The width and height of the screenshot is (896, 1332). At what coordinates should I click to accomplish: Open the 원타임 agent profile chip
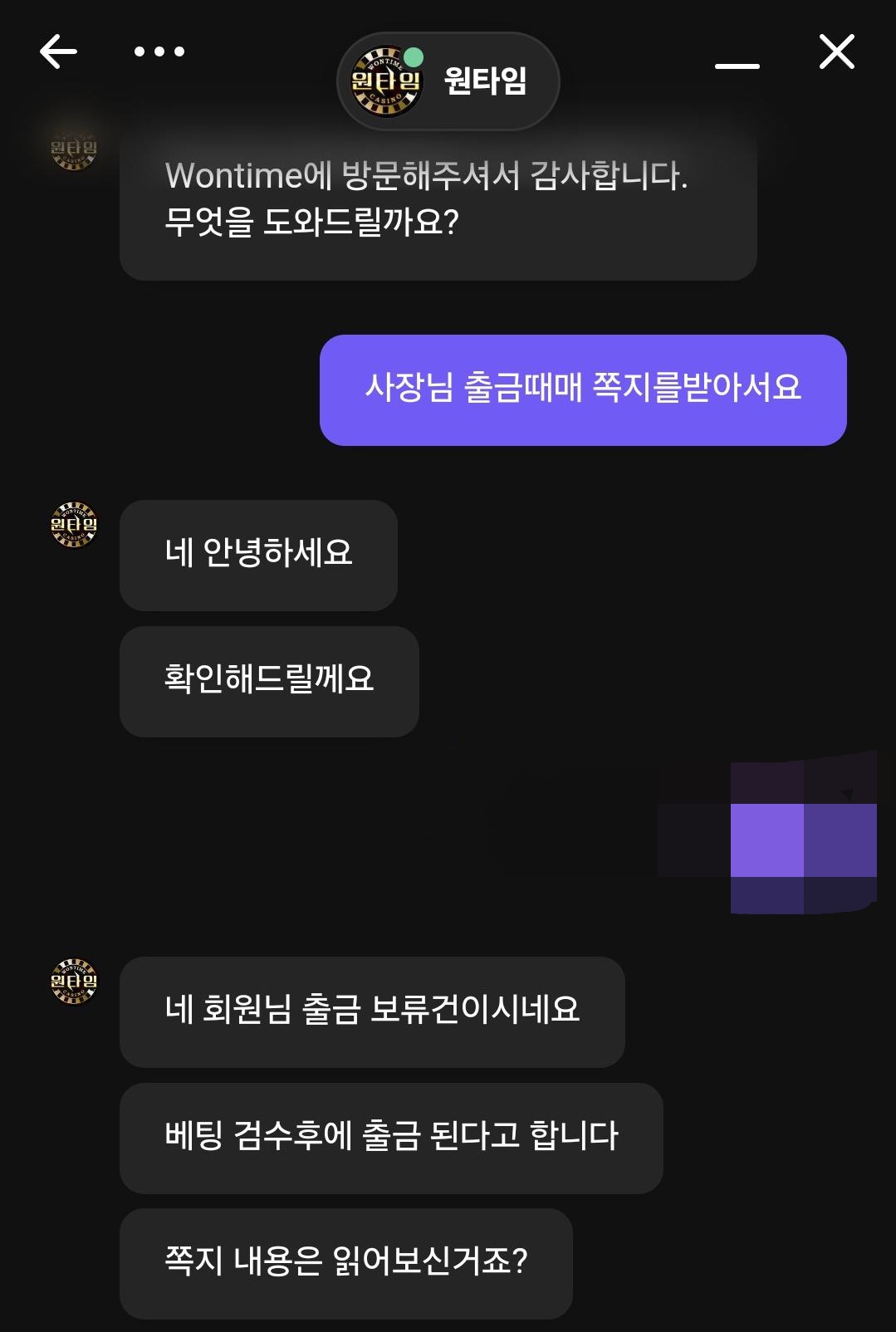coord(448,81)
